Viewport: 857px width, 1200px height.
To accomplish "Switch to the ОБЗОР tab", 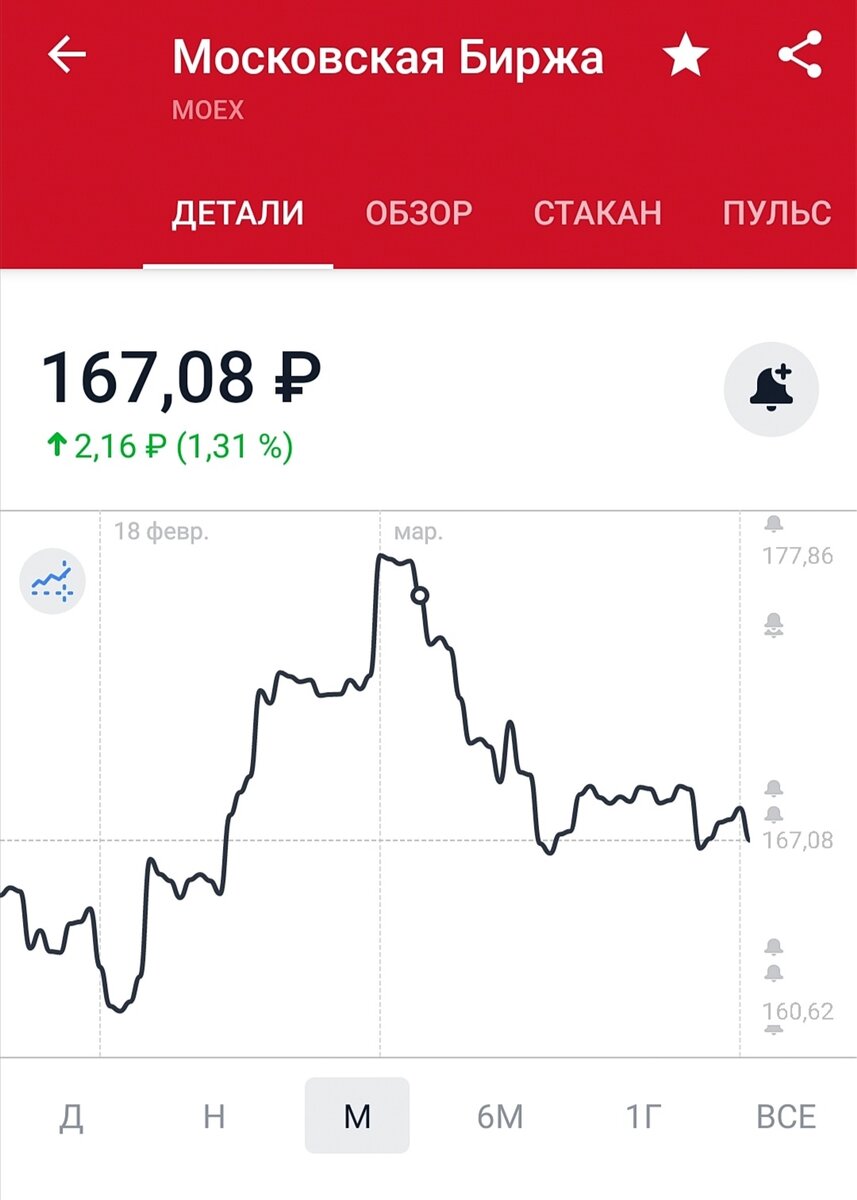I will point(420,213).
